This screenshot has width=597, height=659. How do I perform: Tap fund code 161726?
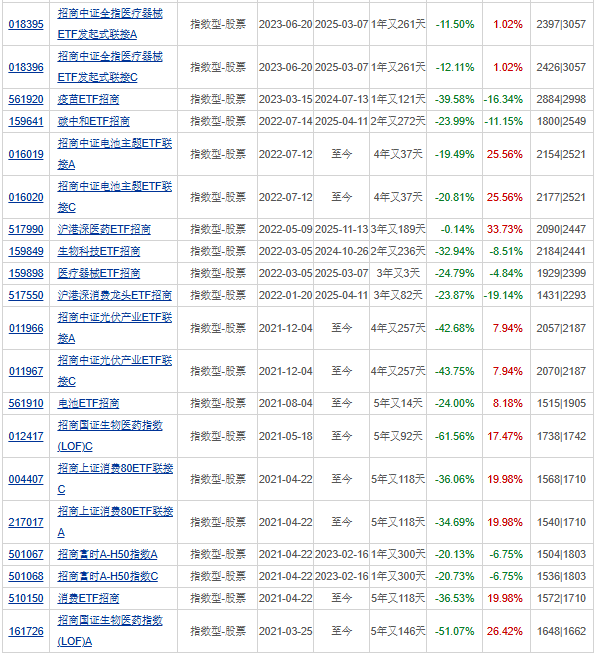point(26,631)
